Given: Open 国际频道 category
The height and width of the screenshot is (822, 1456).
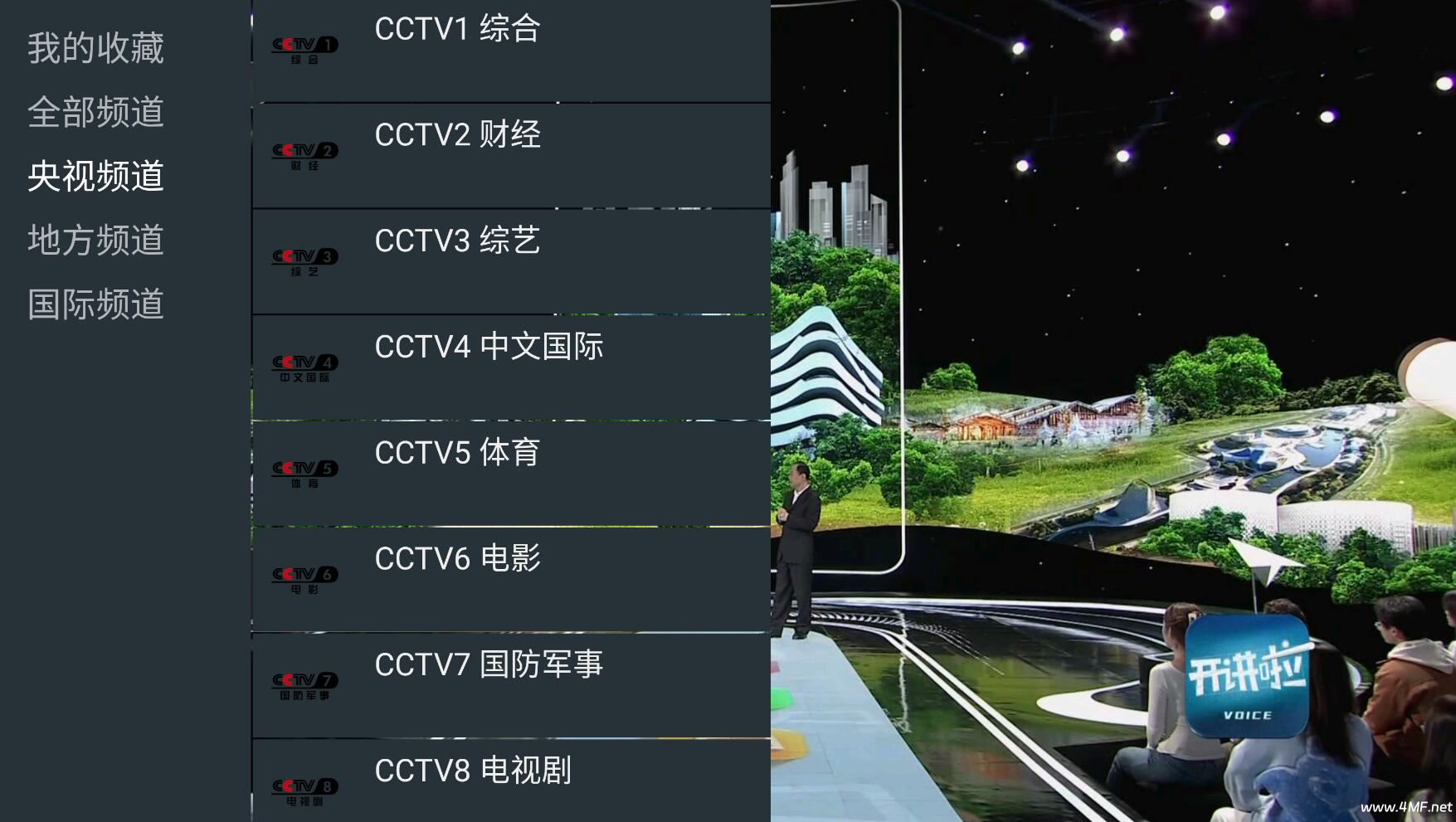Looking at the screenshot, I should 95,304.
